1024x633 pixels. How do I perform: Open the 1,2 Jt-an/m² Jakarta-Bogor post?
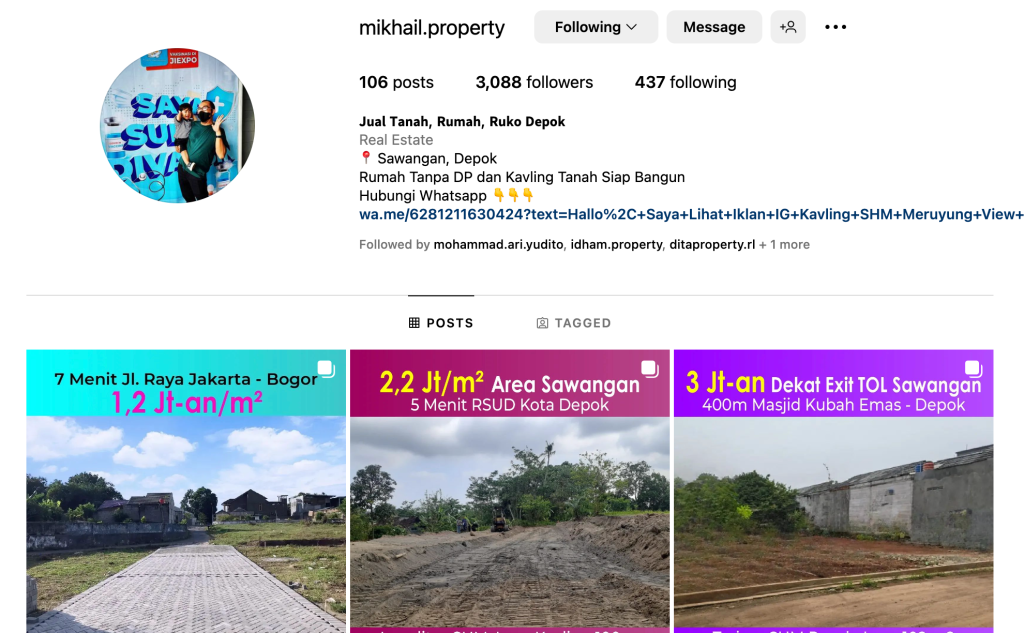186,490
